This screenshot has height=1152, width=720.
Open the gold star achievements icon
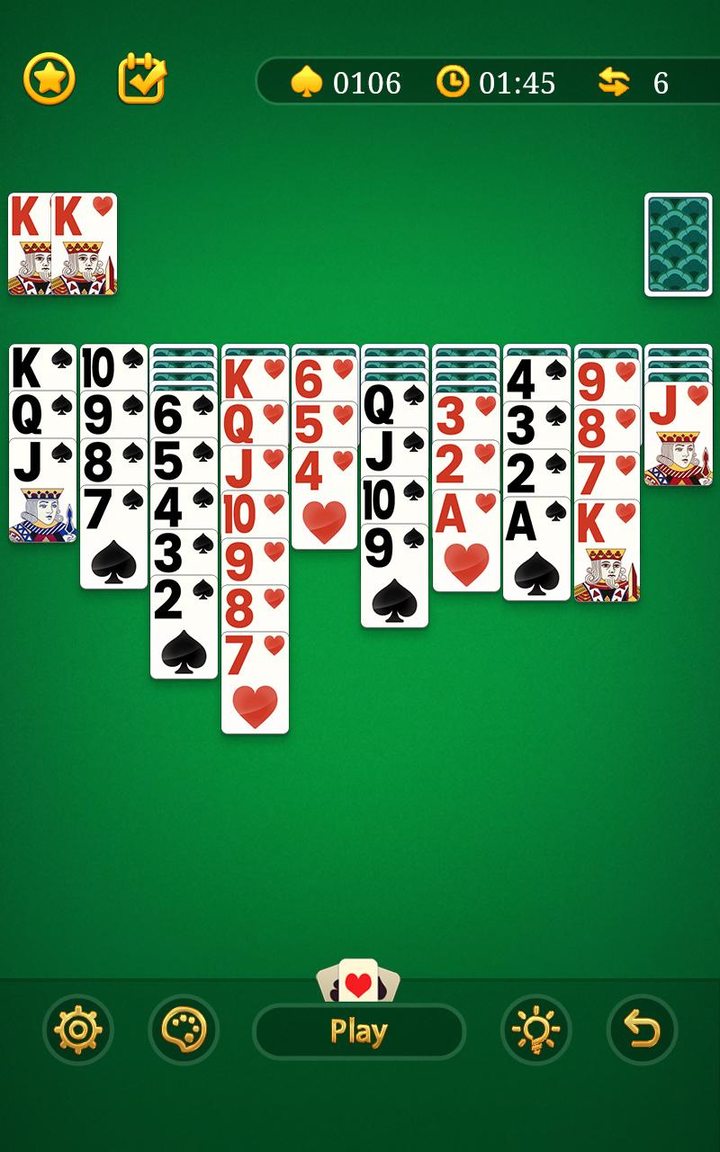coord(49,79)
